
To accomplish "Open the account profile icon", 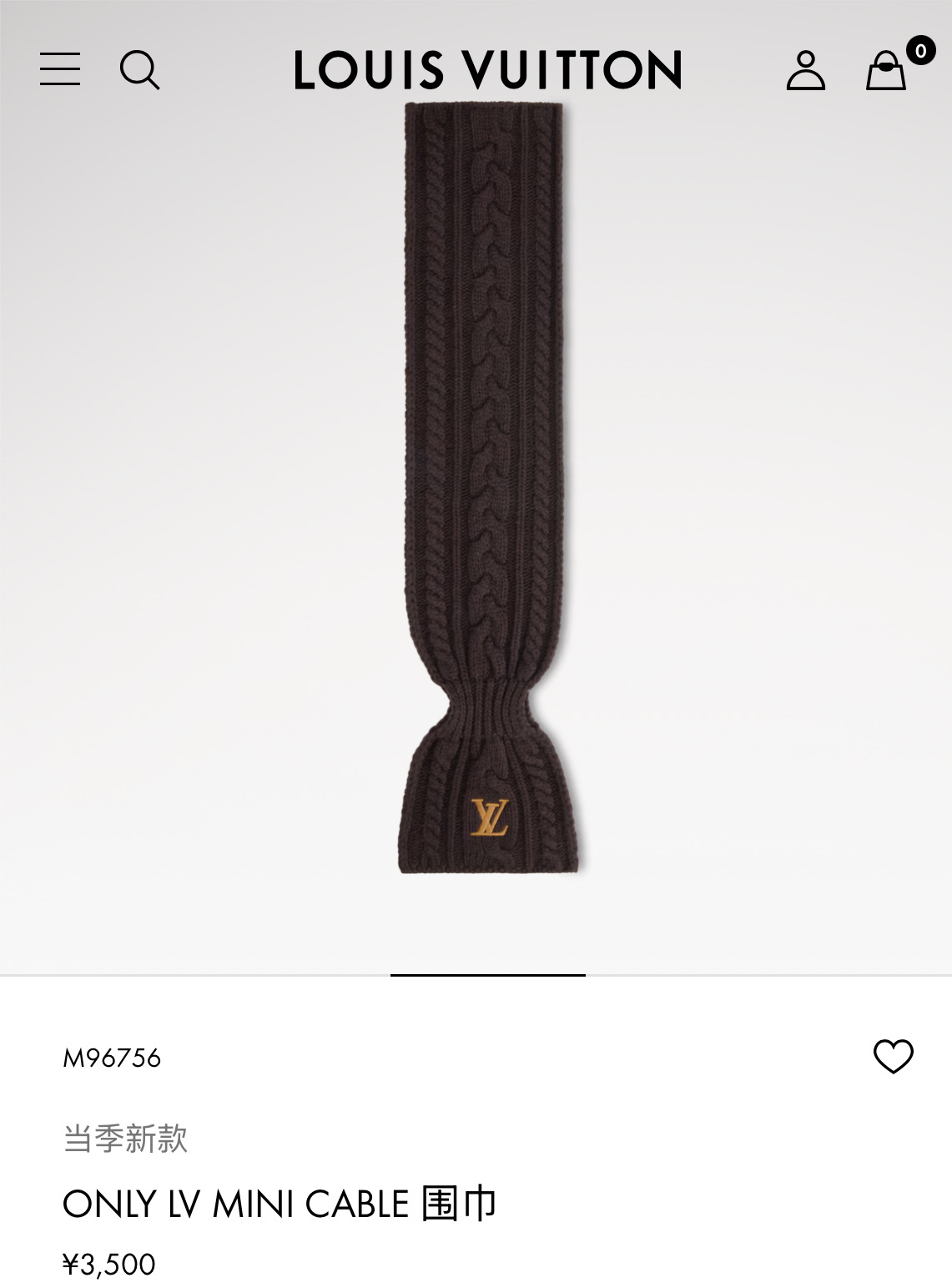I will click(x=805, y=70).
